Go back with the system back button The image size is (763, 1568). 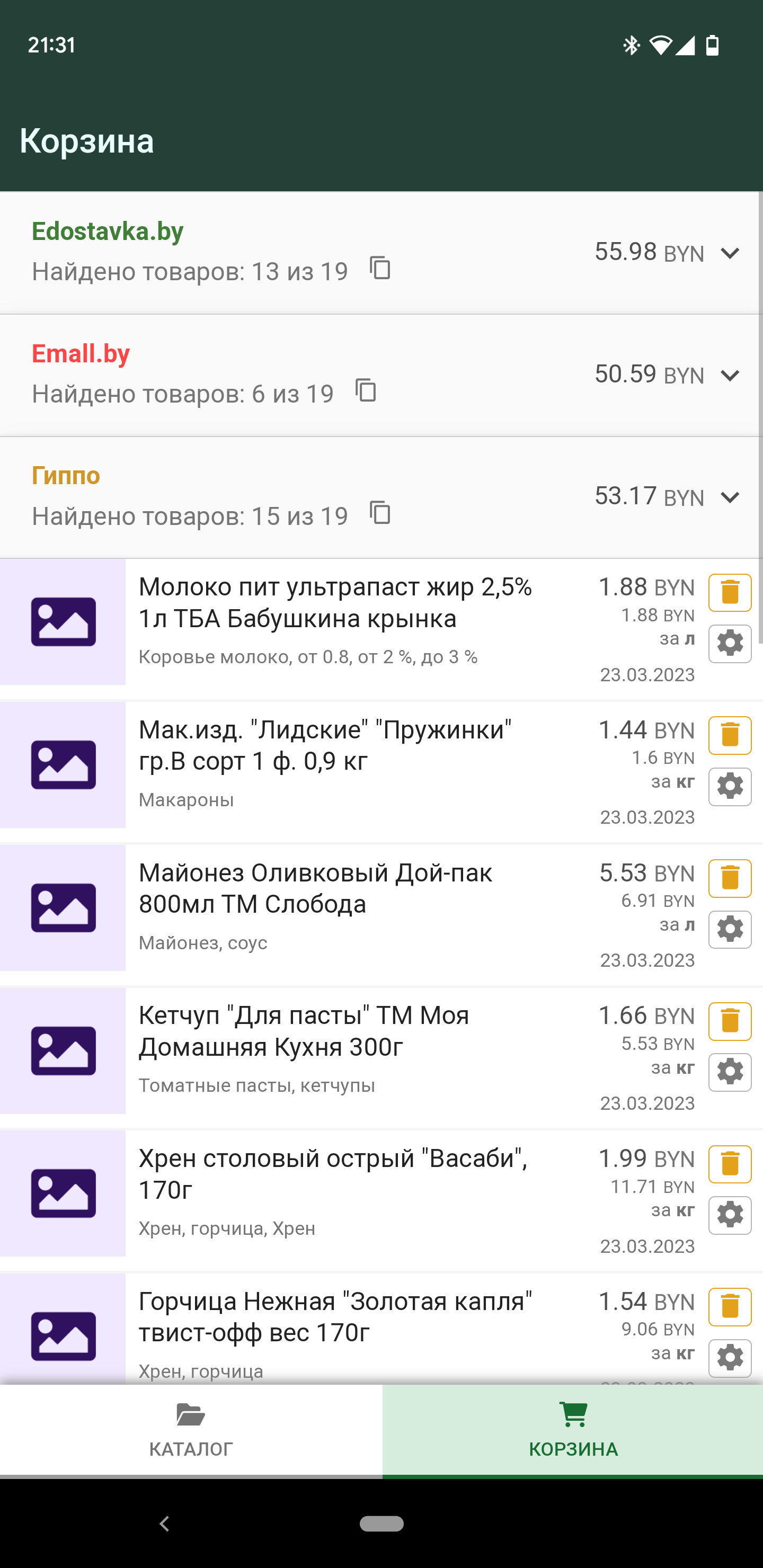tap(164, 1524)
